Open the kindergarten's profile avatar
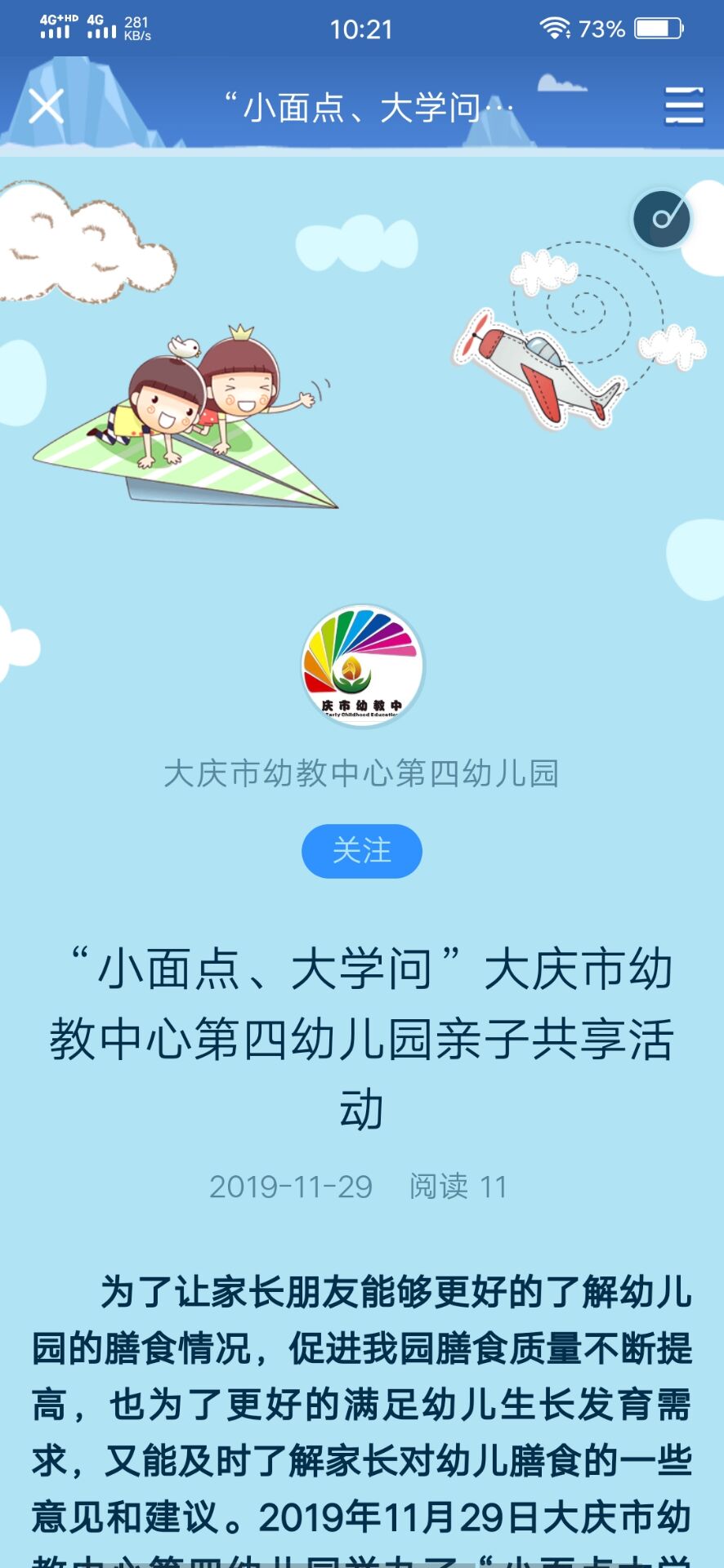The image size is (724, 1568). 363,666
